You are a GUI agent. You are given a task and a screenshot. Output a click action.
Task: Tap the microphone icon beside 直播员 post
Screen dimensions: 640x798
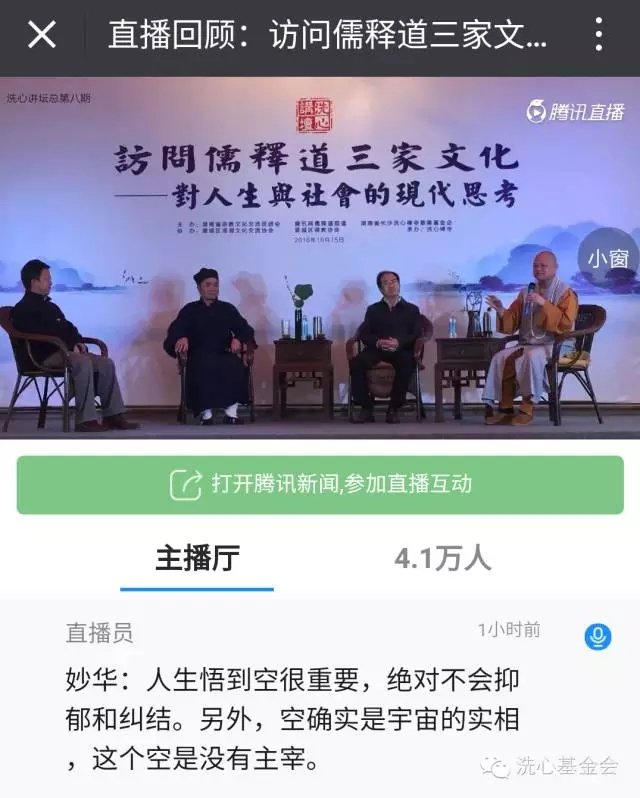pos(598,635)
